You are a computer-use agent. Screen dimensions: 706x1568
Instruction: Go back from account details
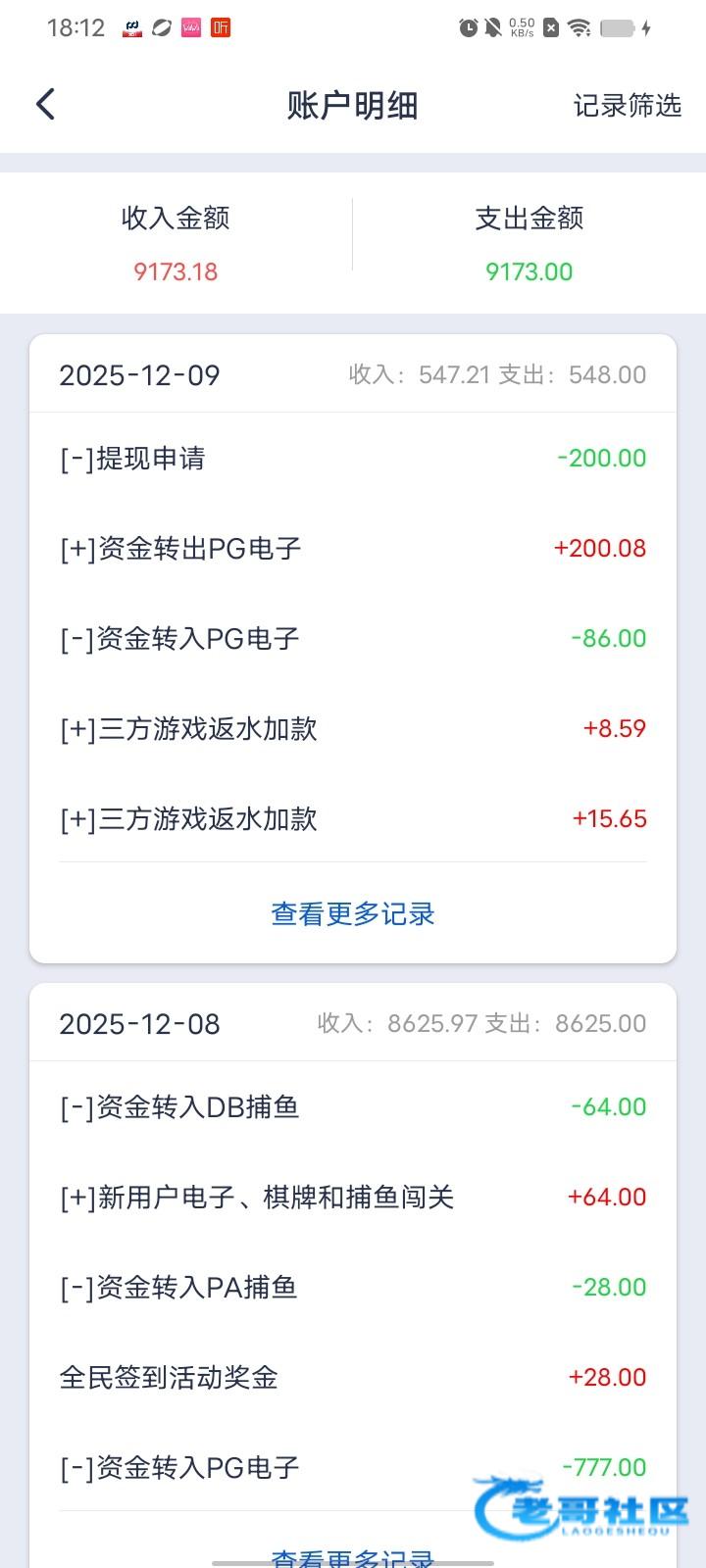45,104
